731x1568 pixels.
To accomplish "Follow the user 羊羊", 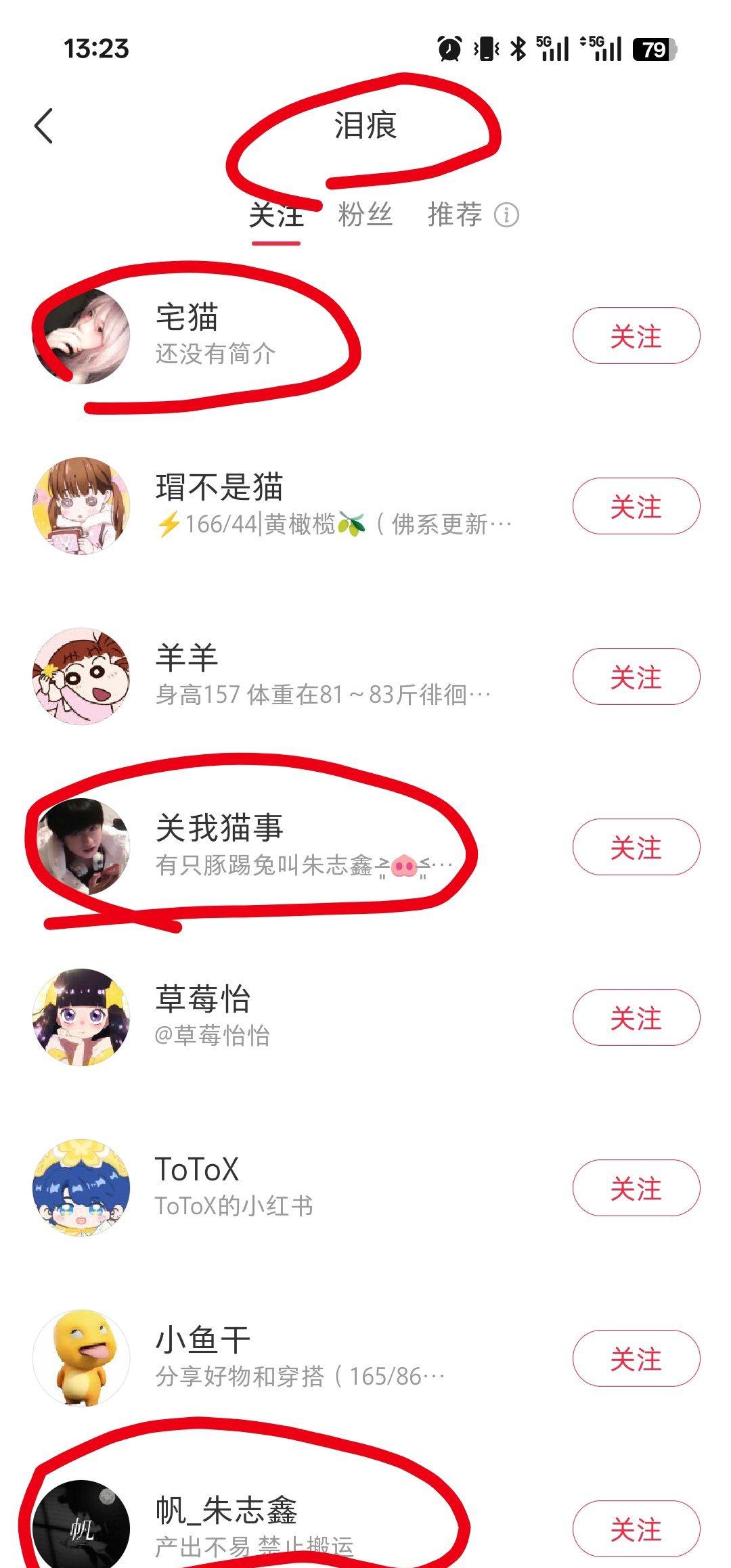I will 636,676.
